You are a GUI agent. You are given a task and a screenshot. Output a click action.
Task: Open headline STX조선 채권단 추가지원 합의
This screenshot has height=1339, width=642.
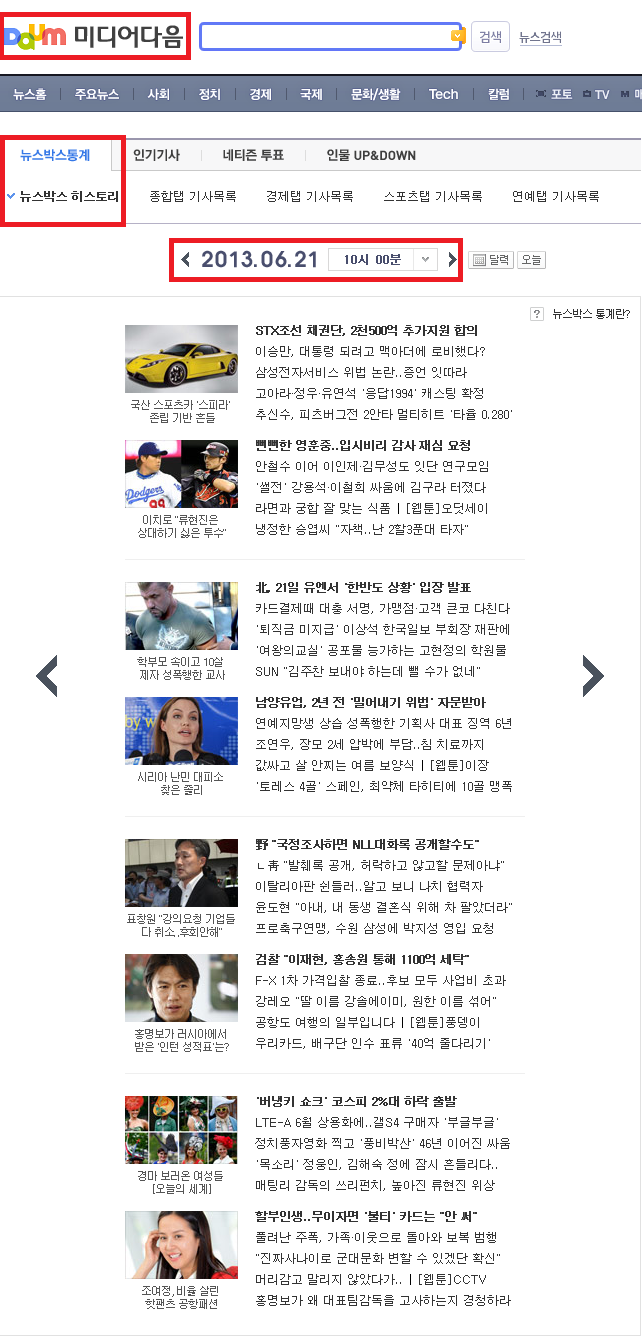coord(366,330)
